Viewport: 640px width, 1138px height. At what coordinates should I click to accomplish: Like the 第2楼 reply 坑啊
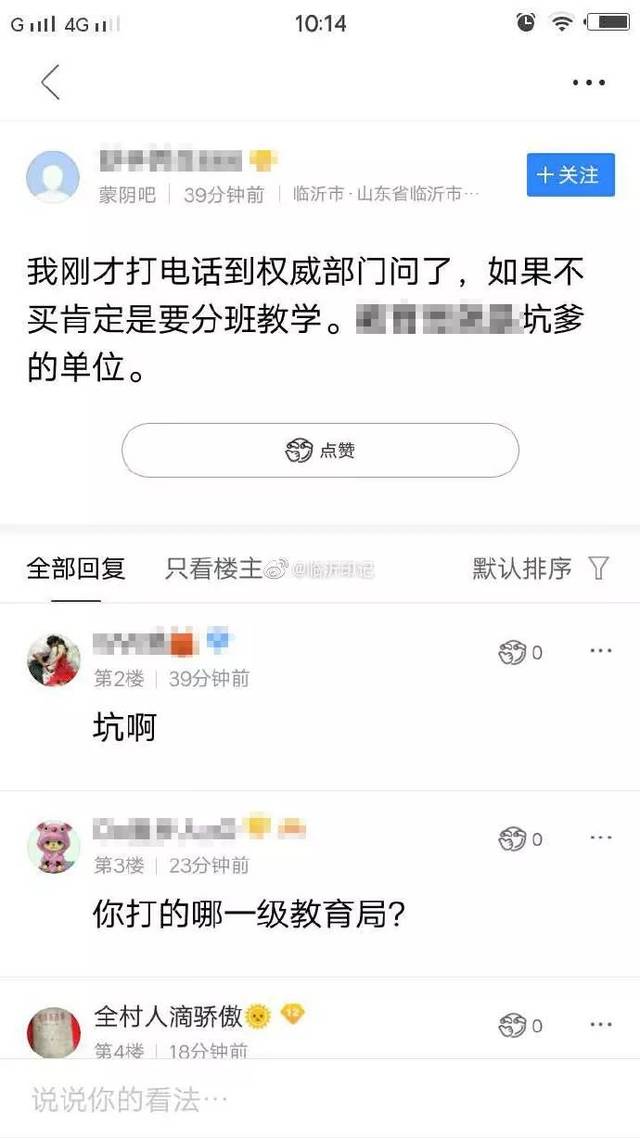click(520, 653)
